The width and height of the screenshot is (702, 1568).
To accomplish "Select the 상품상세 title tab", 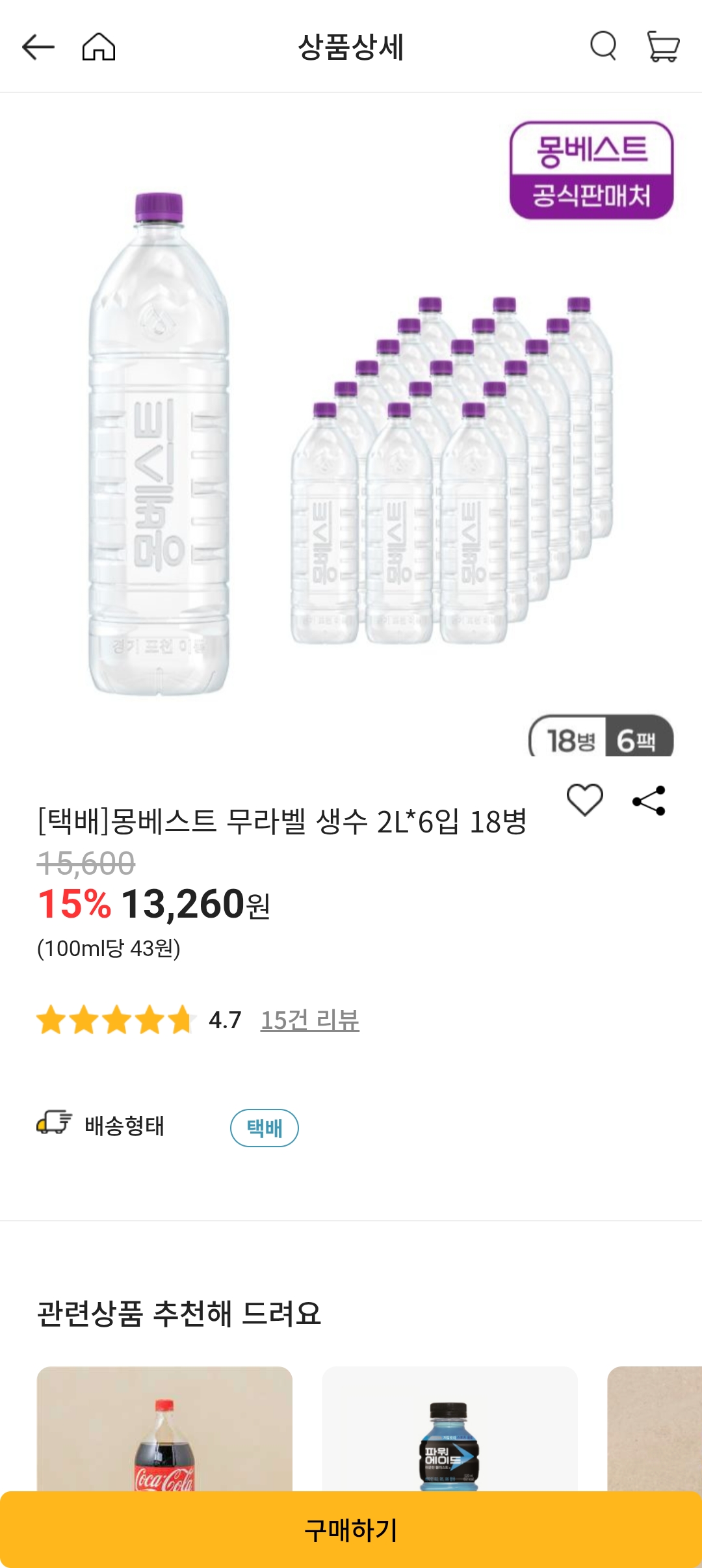I will (x=351, y=47).
